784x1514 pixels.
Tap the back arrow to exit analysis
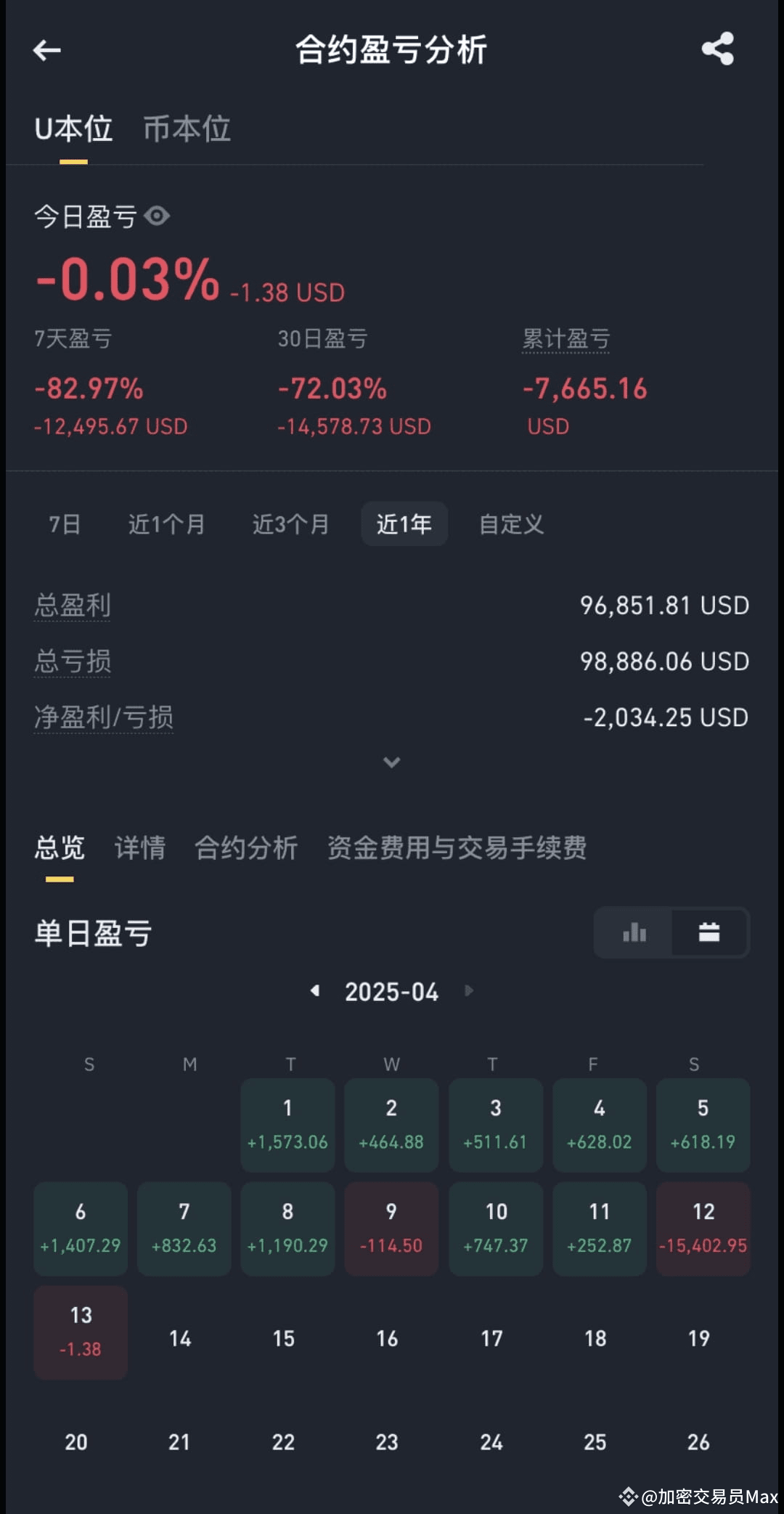pos(46,49)
